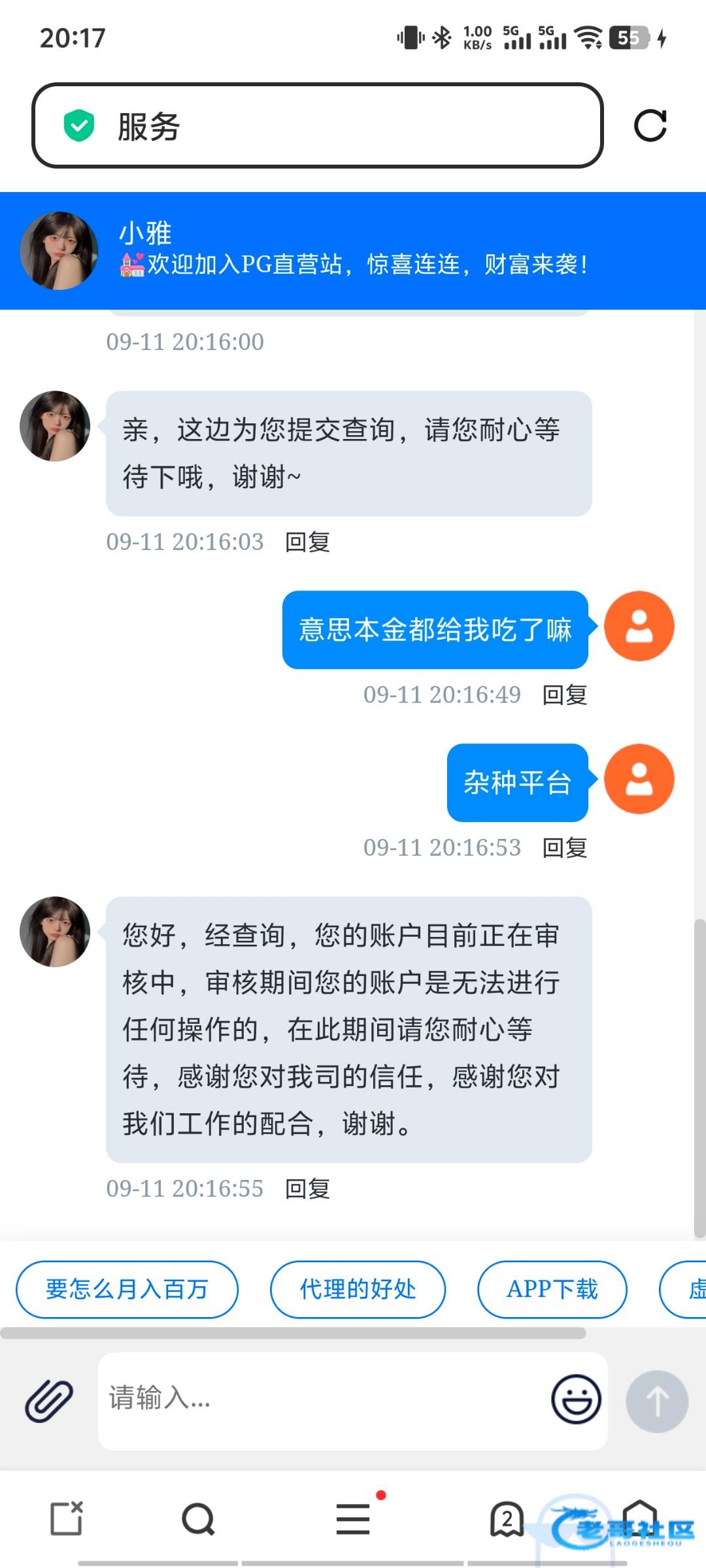Choose the 代理的好处 quick reply

click(358, 1289)
